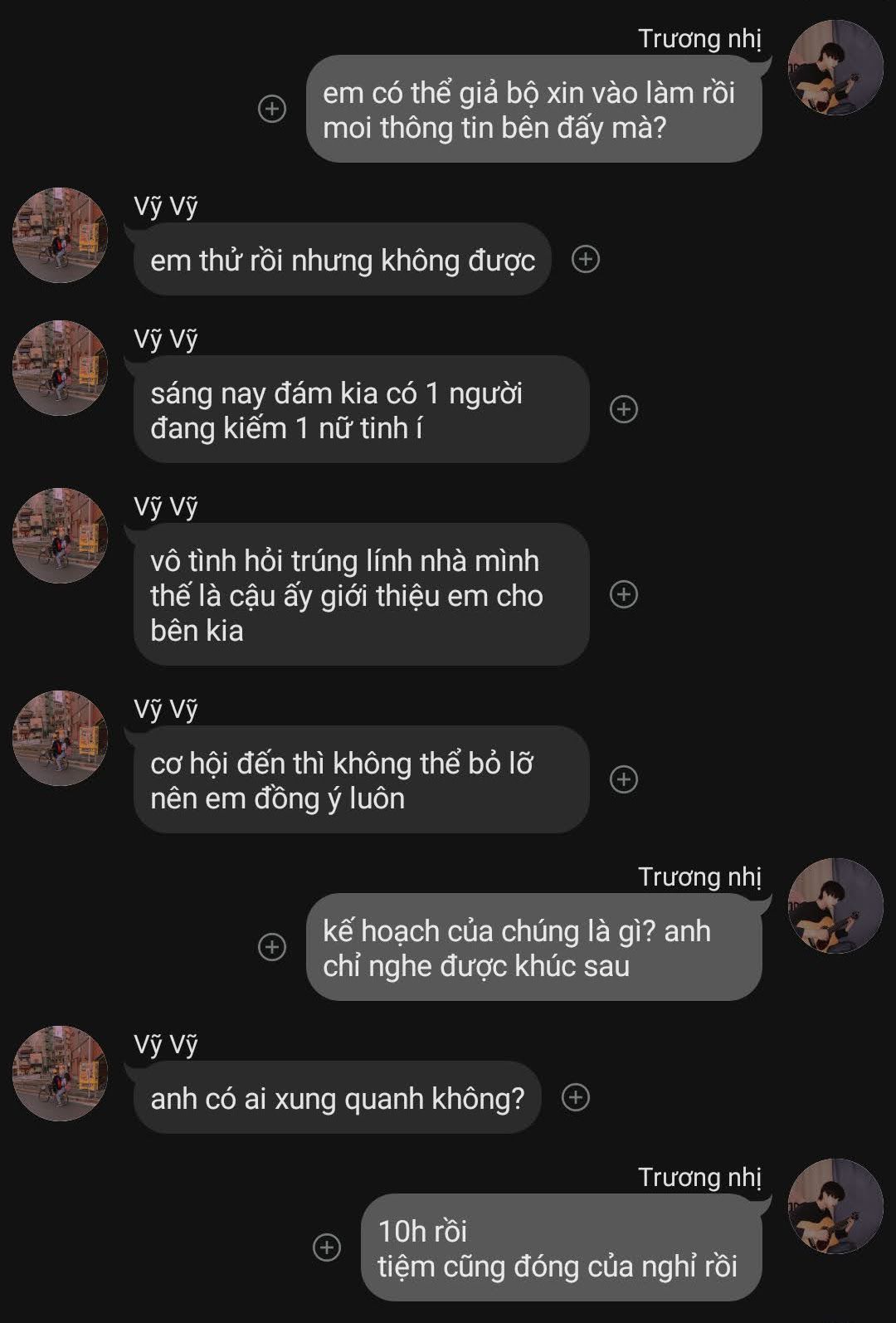
Task: Tap plus icon beside "anh có ai xung quanh không?"
Action: click(576, 1097)
